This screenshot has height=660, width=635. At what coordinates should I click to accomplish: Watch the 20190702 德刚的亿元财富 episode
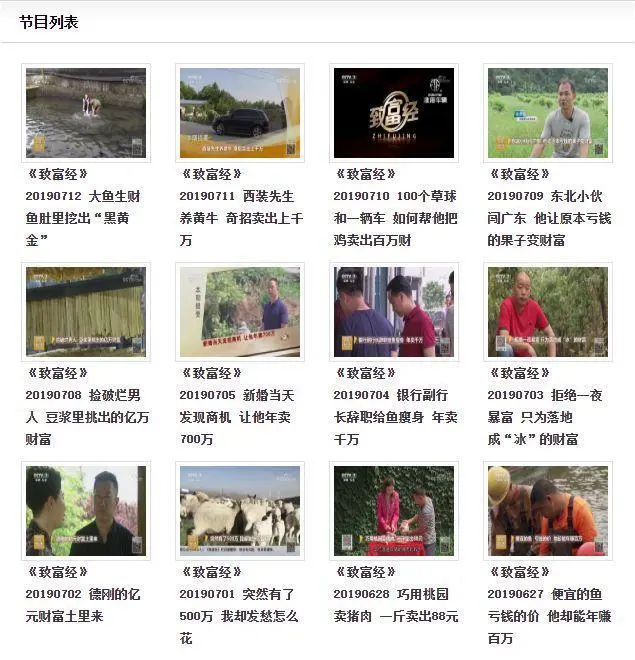click(86, 511)
